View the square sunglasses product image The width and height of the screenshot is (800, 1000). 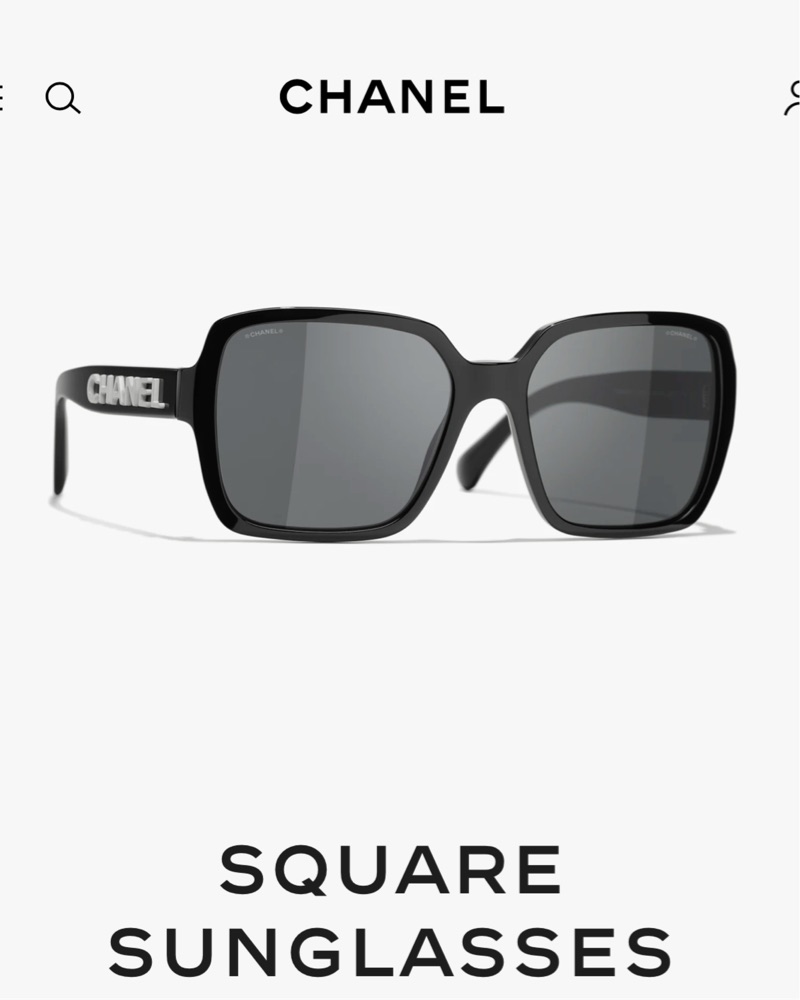(396, 424)
